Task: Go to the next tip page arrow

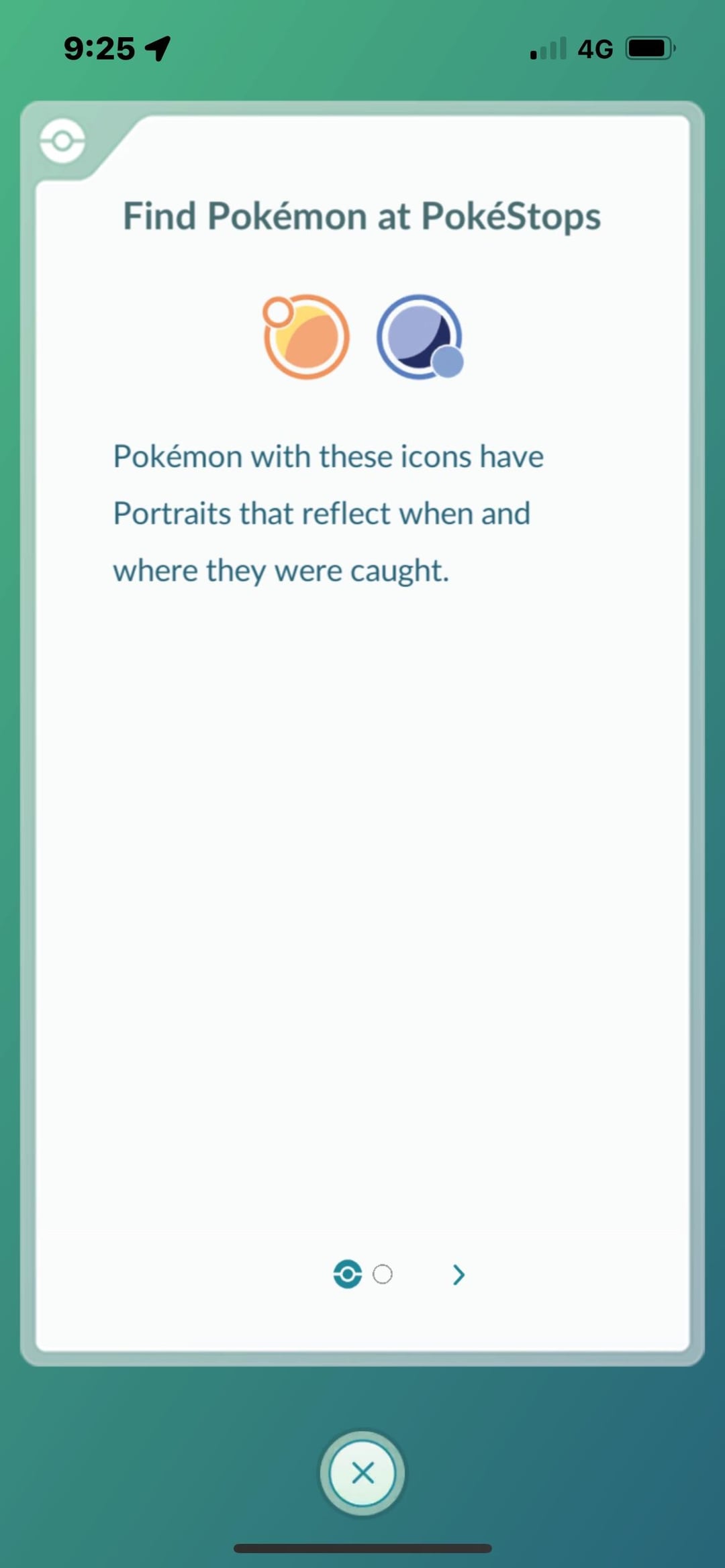Action: point(458,1274)
